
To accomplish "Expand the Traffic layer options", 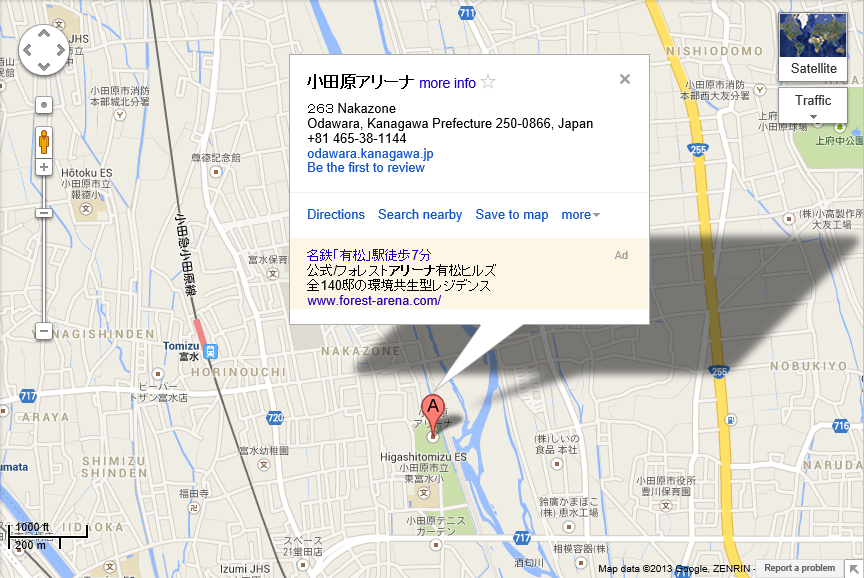I will [813, 105].
